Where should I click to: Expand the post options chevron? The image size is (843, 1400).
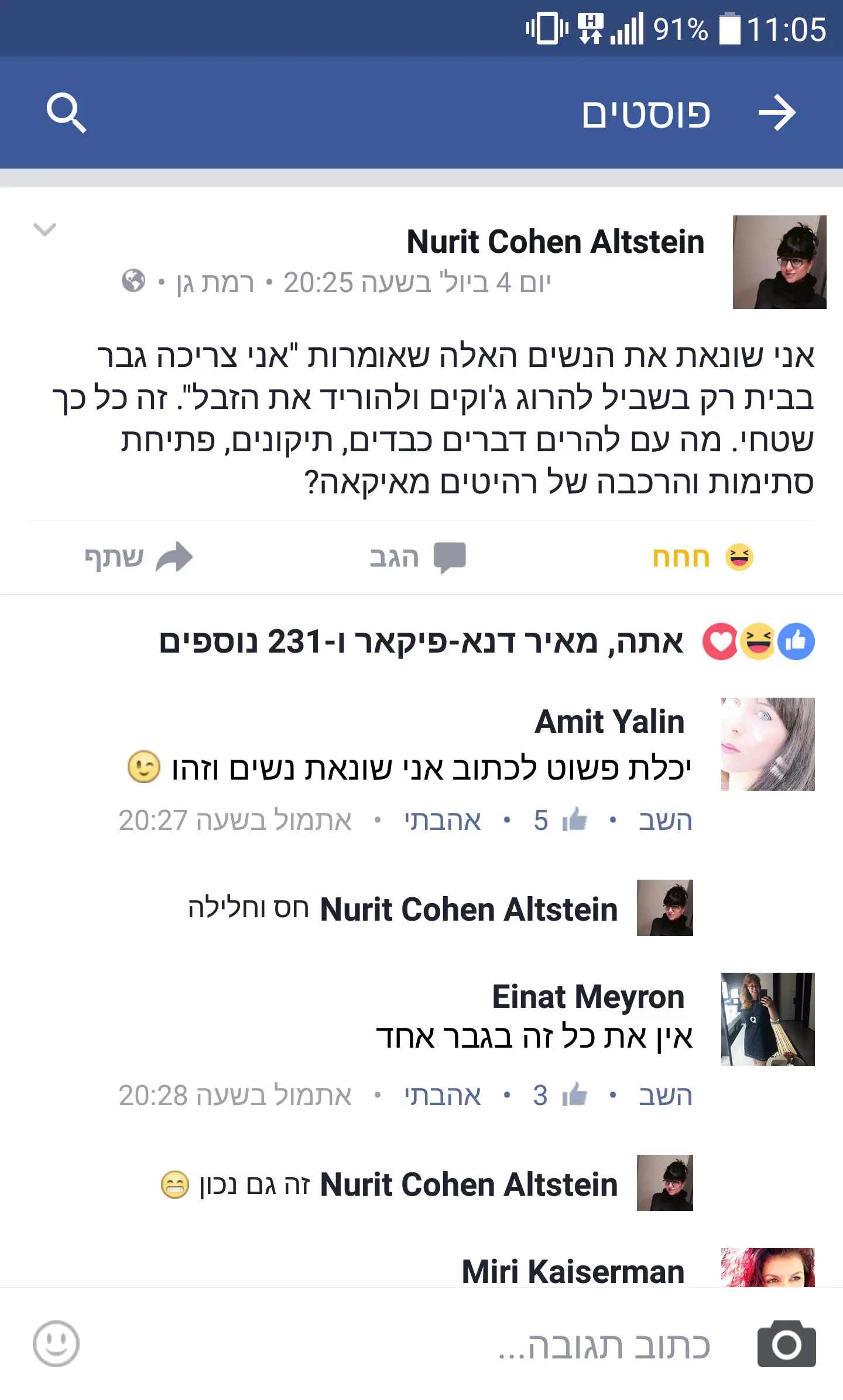coord(44,229)
